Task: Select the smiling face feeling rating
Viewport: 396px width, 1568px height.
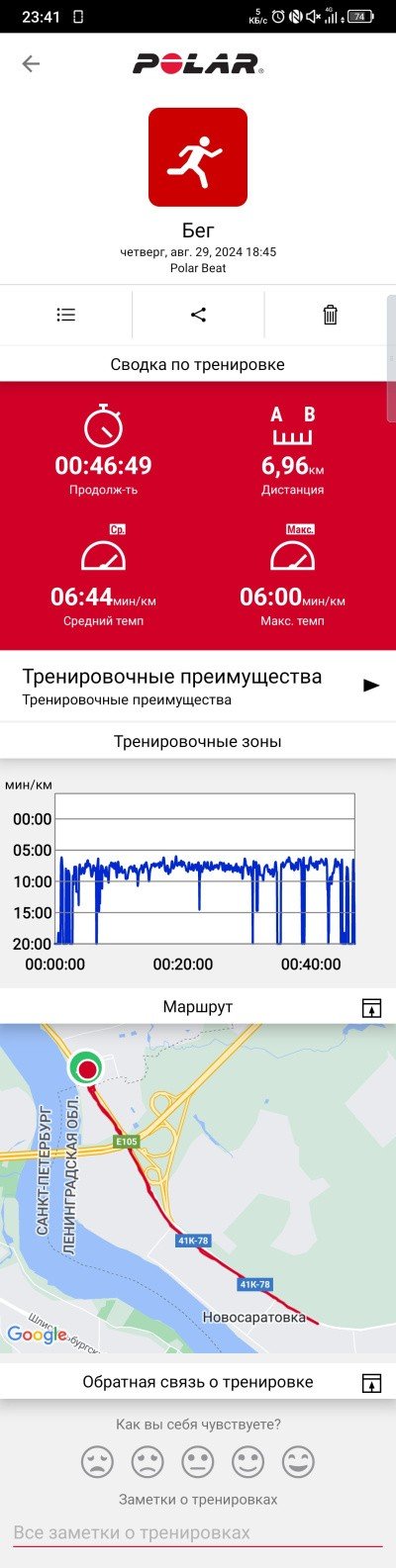Action: pyautogui.click(x=247, y=1462)
